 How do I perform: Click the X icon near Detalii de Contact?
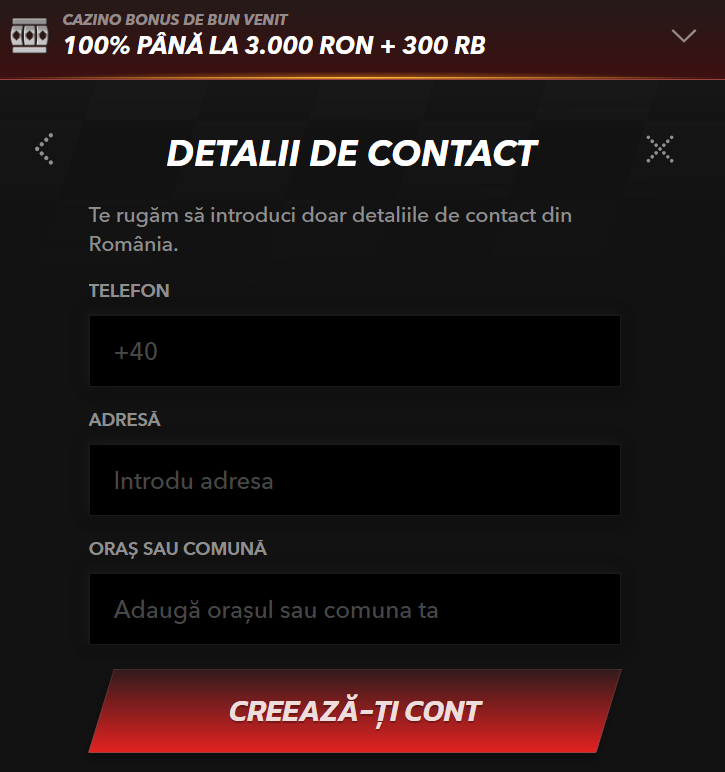pos(660,148)
